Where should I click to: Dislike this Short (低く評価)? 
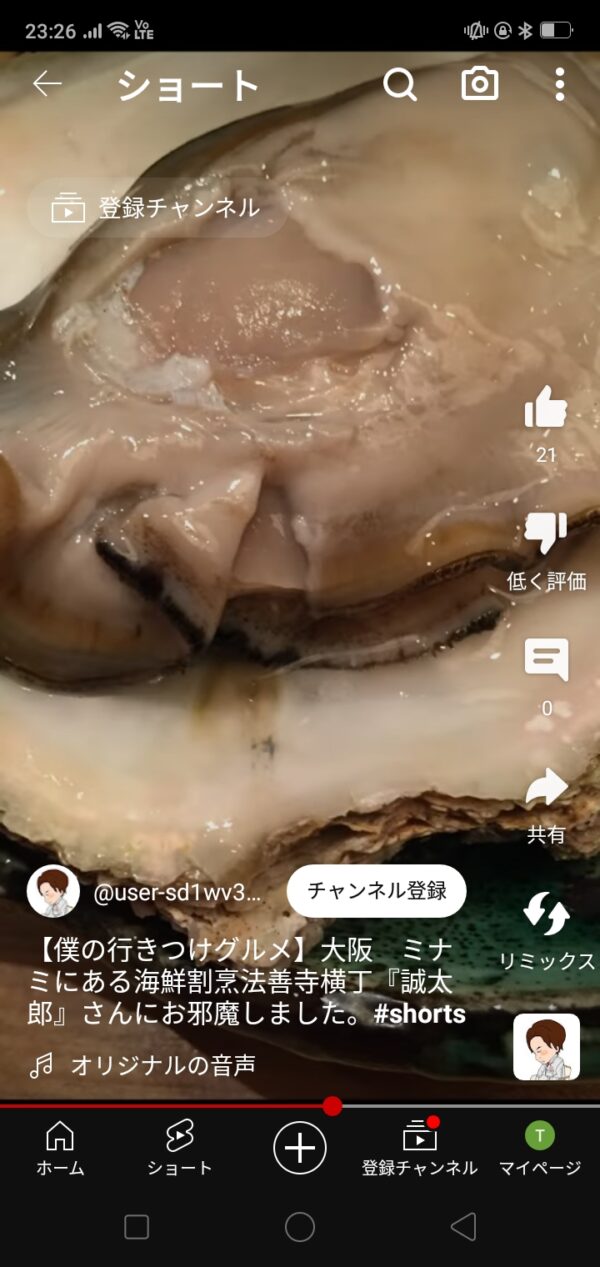[x=546, y=535]
